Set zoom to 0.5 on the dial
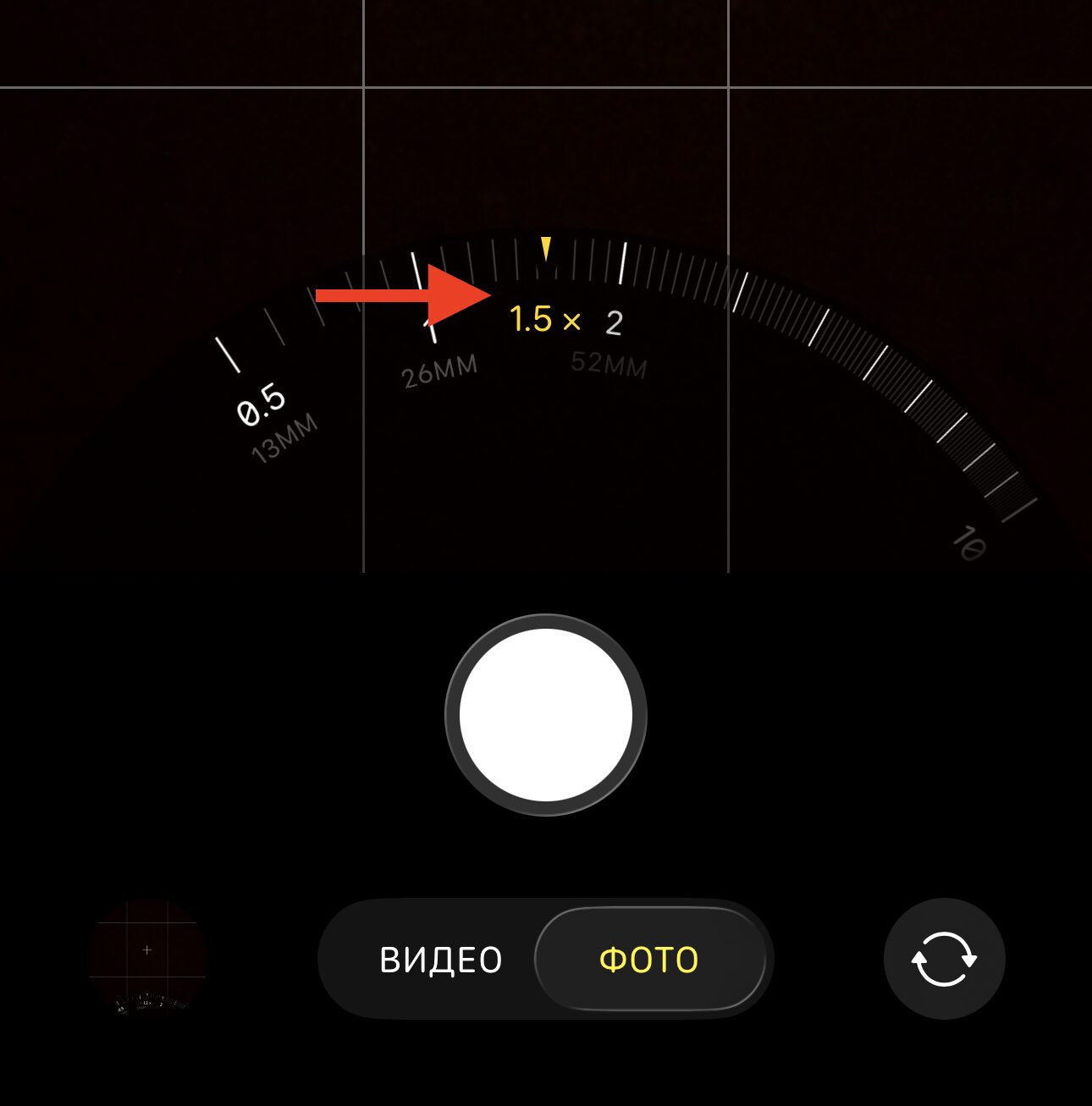 [x=261, y=404]
